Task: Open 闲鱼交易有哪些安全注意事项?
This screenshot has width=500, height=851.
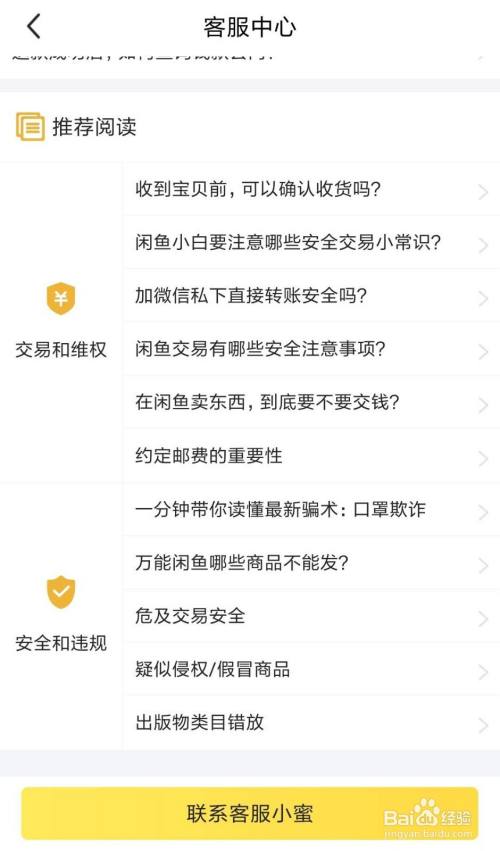Action: point(311,348)
